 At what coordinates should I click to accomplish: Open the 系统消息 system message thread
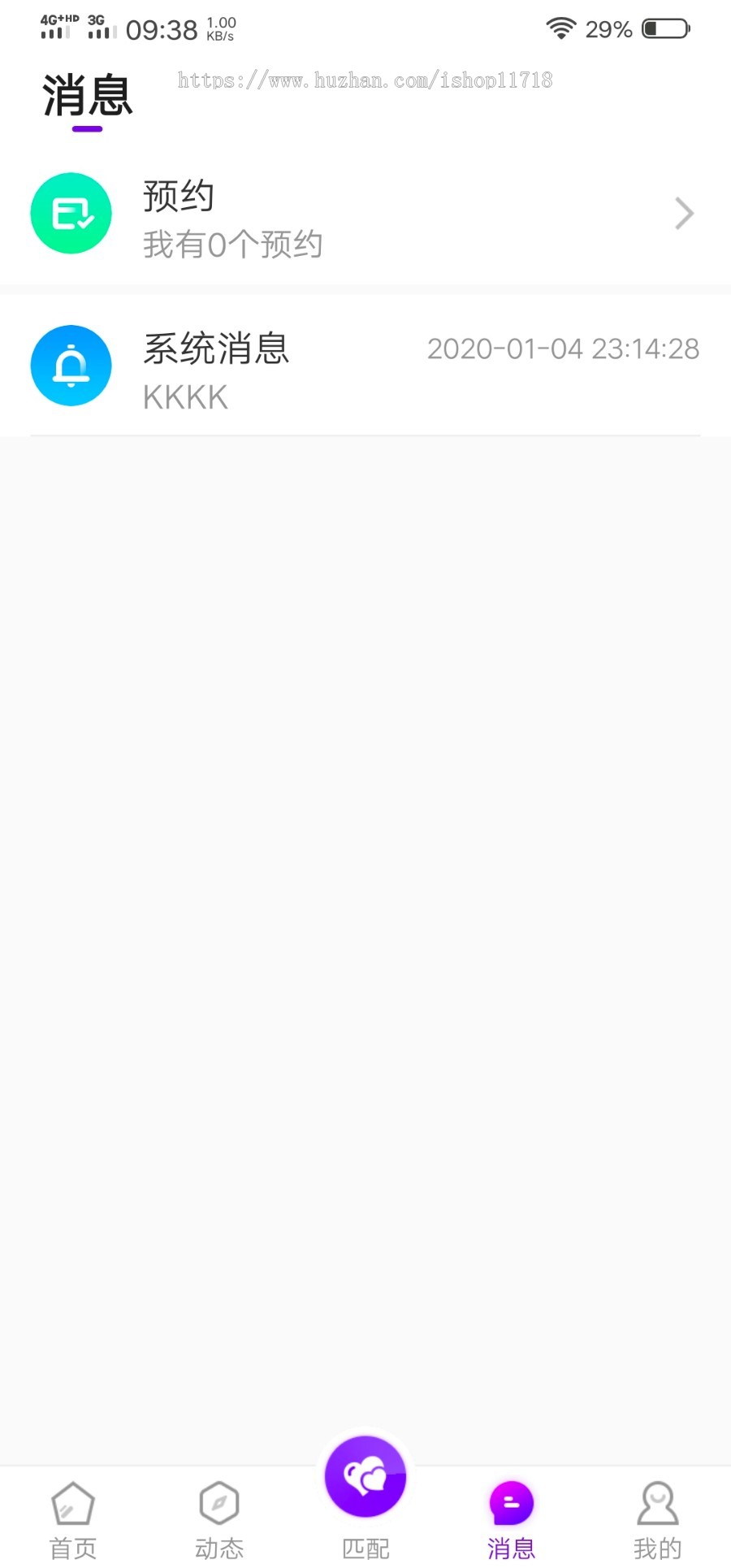coord(364,367)
